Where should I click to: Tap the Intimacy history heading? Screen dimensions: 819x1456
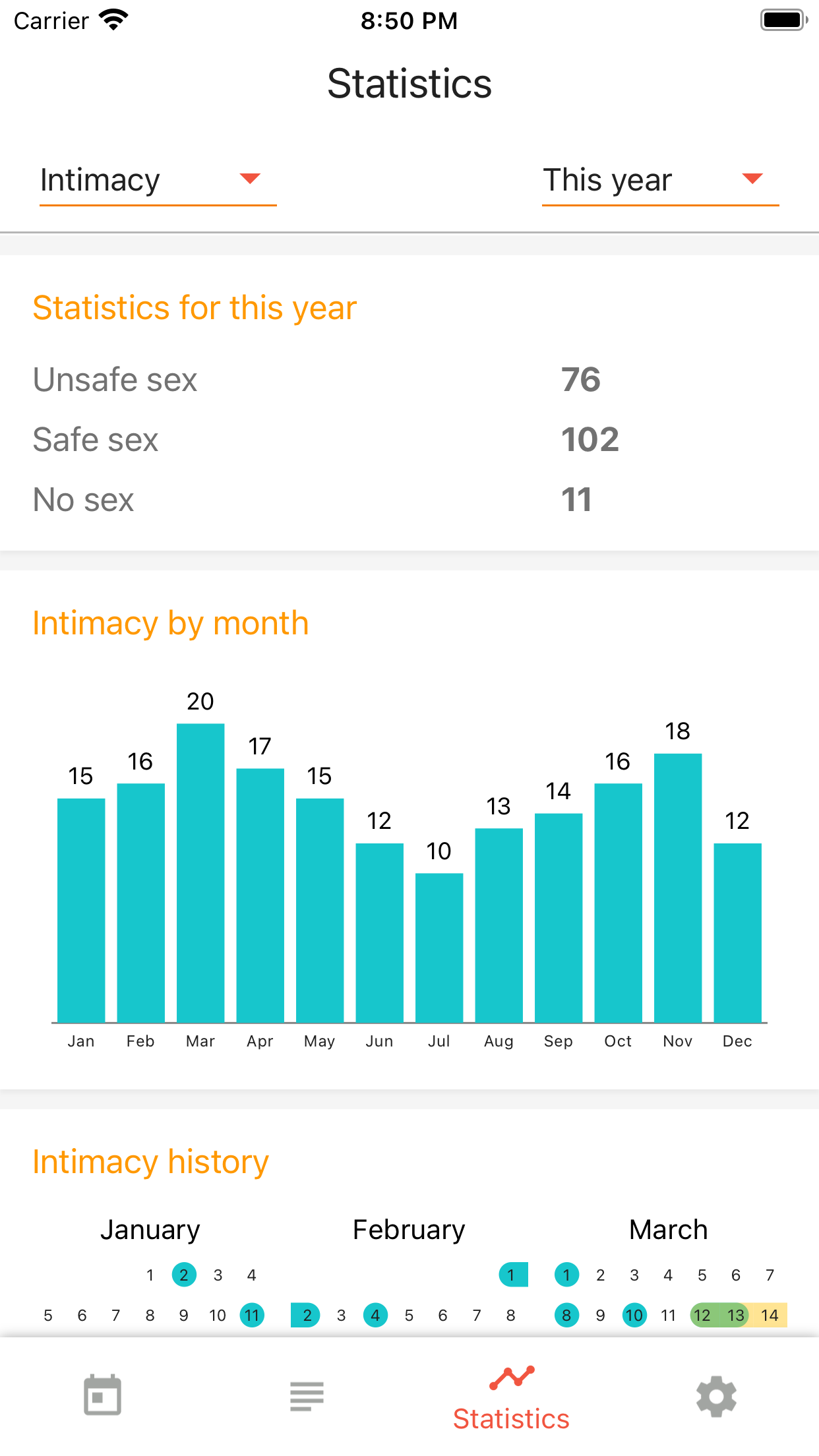click(x=150, y=1162)
